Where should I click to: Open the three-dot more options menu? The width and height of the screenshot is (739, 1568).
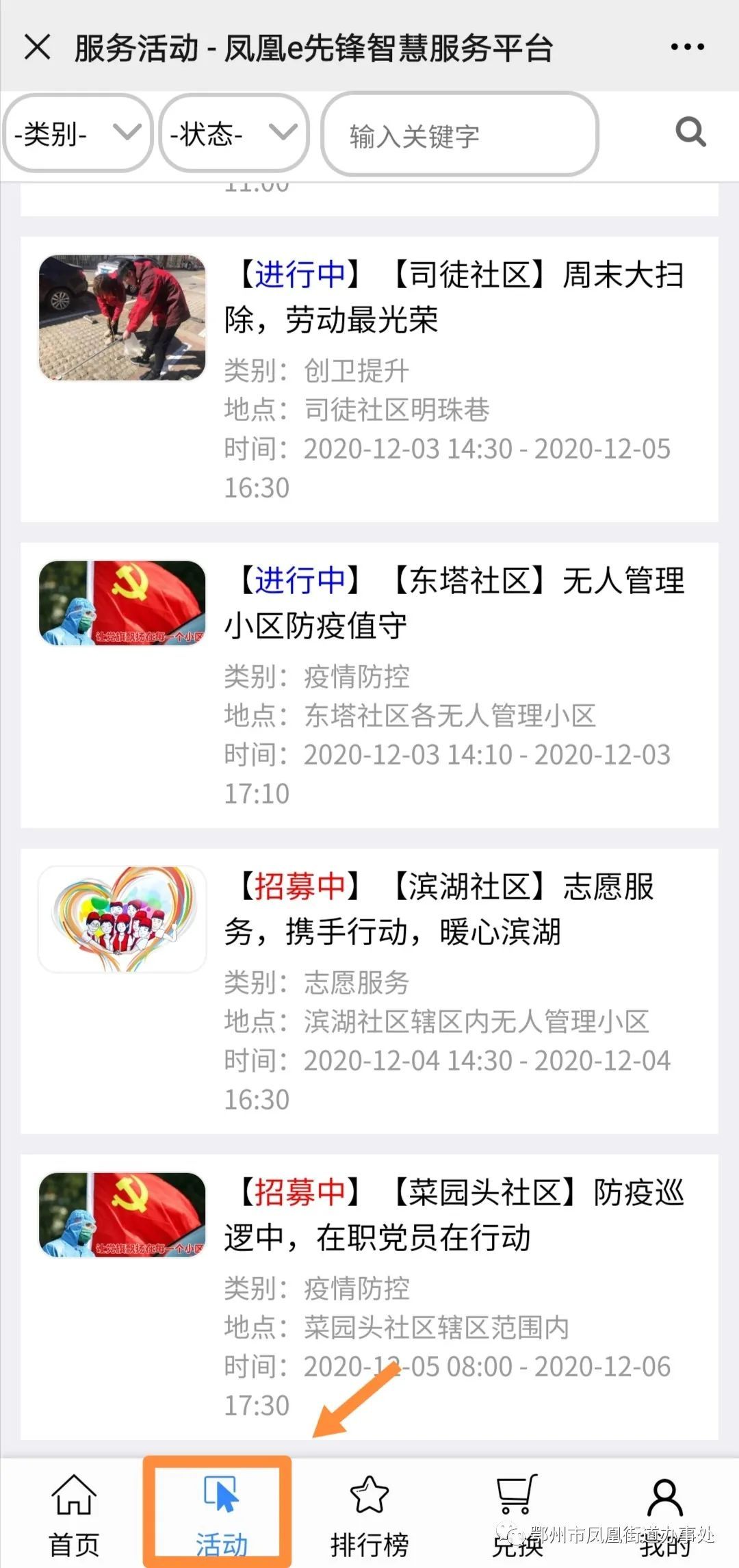[x=687, y=47]
